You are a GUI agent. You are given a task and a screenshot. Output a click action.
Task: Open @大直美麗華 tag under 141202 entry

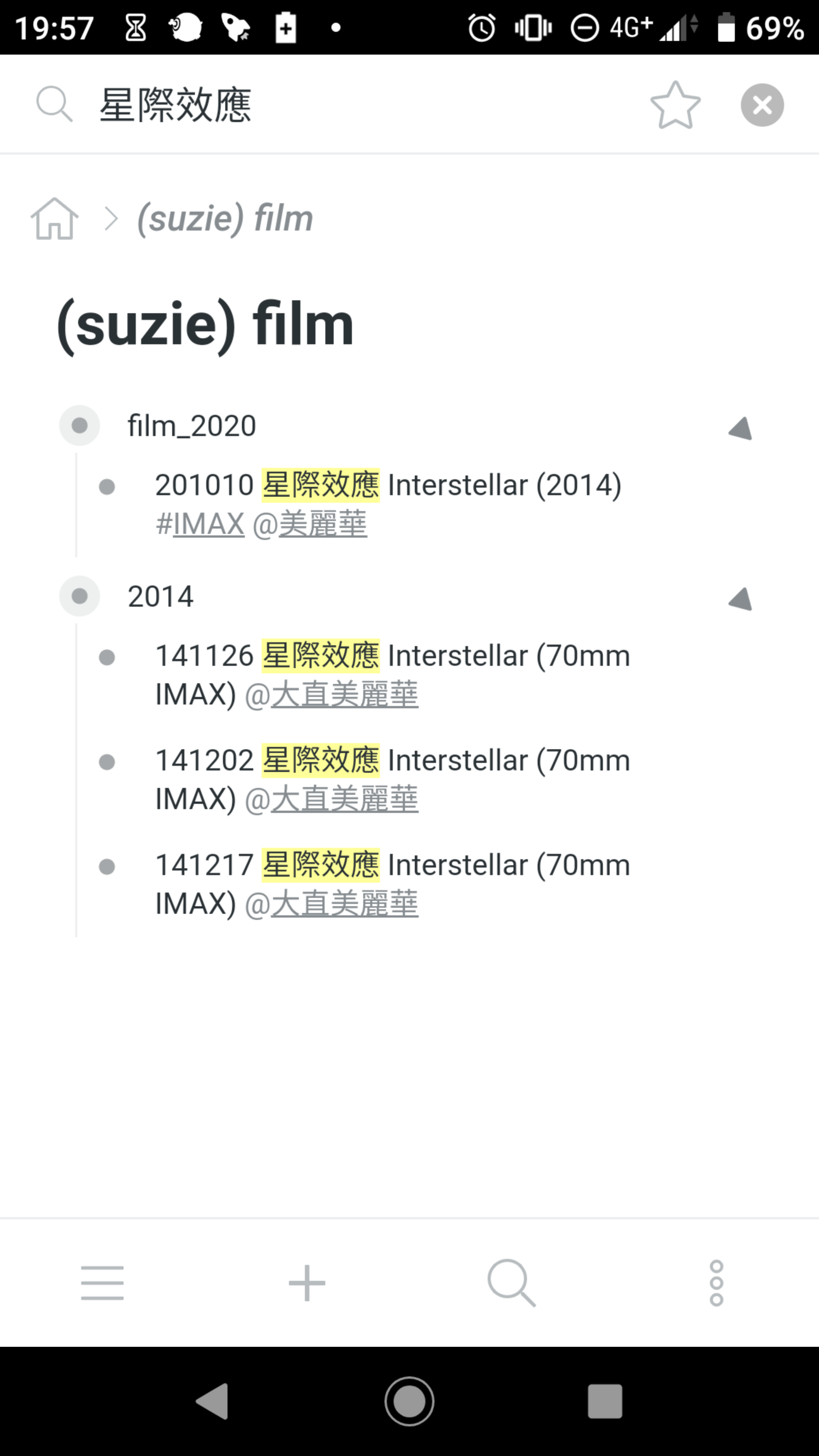click(x=332, y=799)
